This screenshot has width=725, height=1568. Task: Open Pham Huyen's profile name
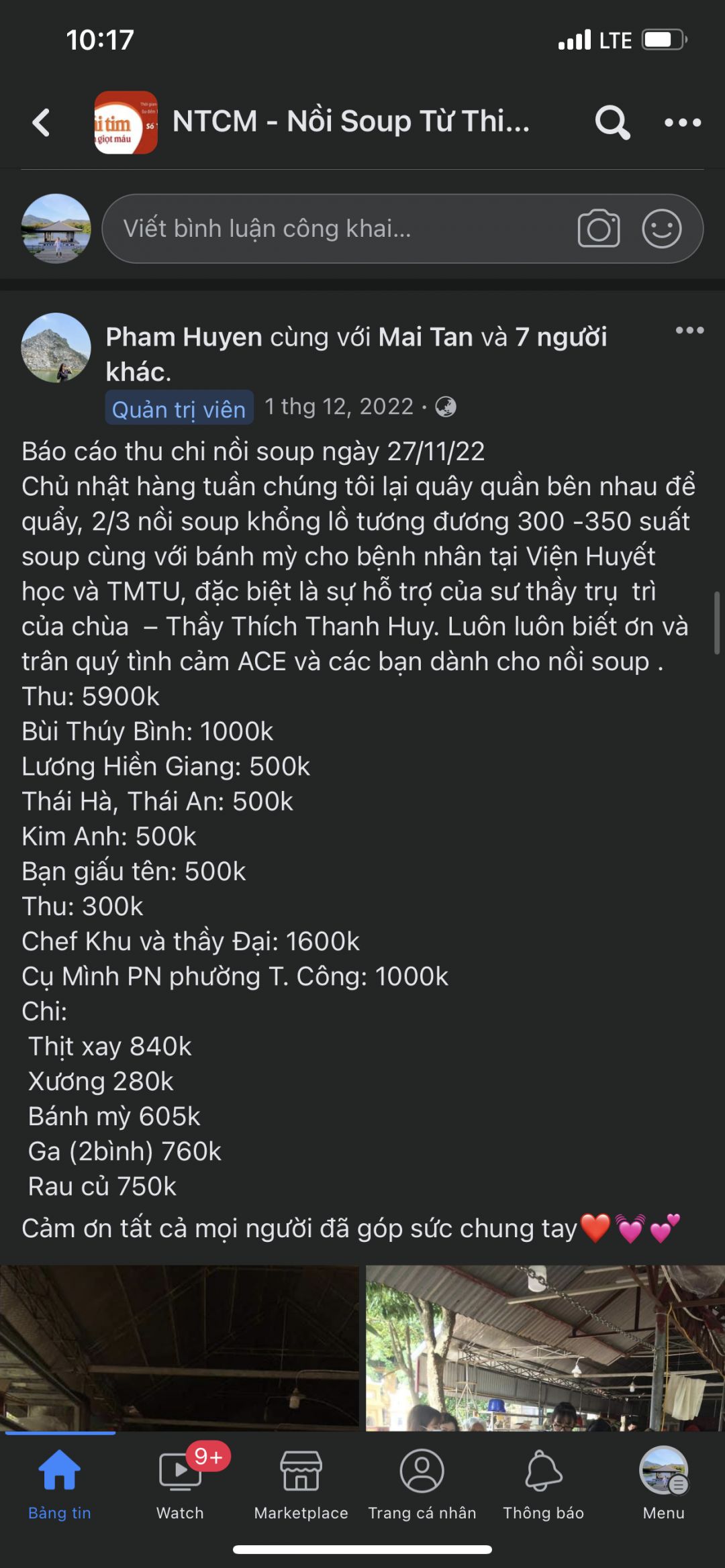184,337
